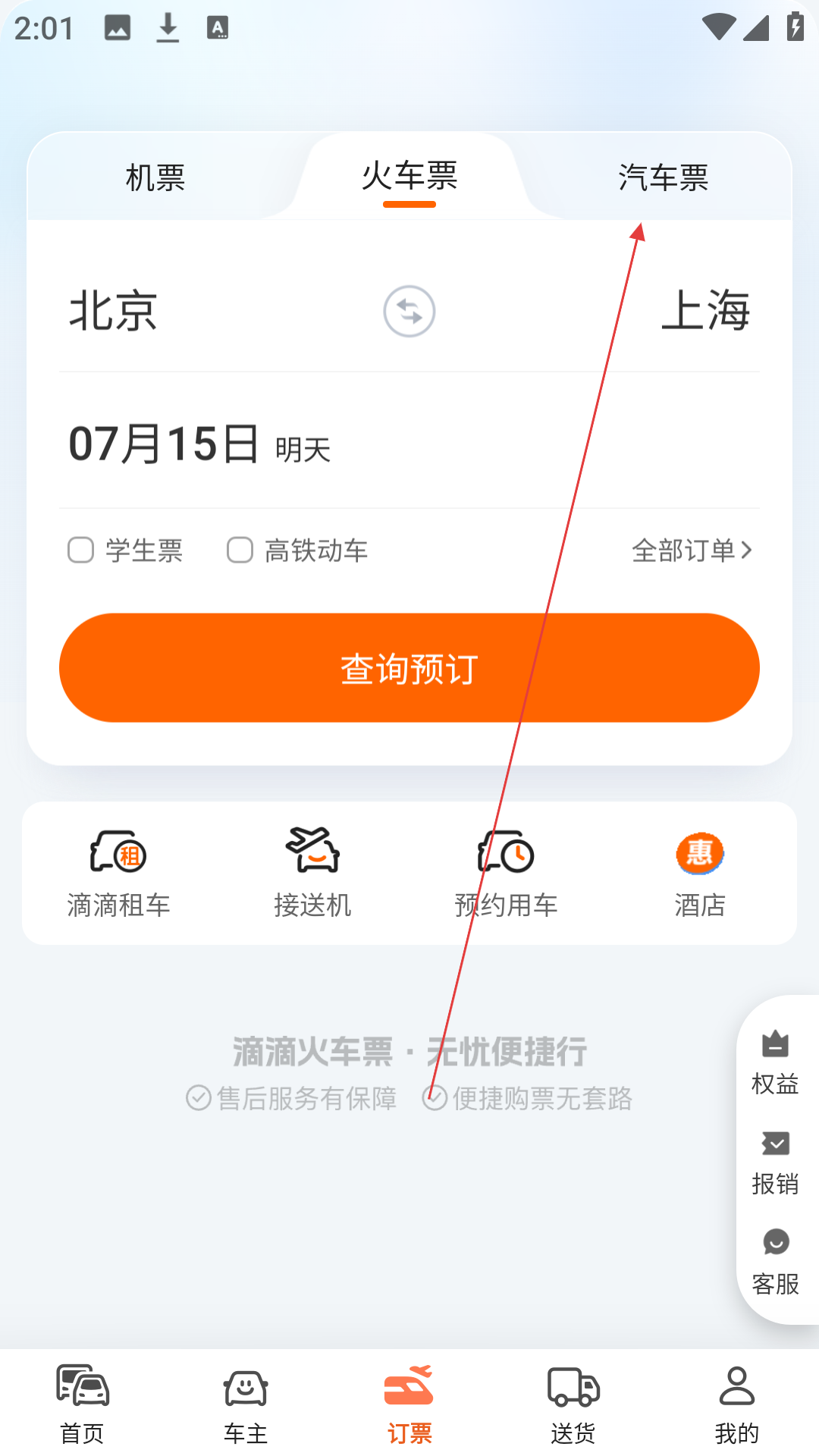
Task: Swap departure and destination cities
Action: click(409, 311)
